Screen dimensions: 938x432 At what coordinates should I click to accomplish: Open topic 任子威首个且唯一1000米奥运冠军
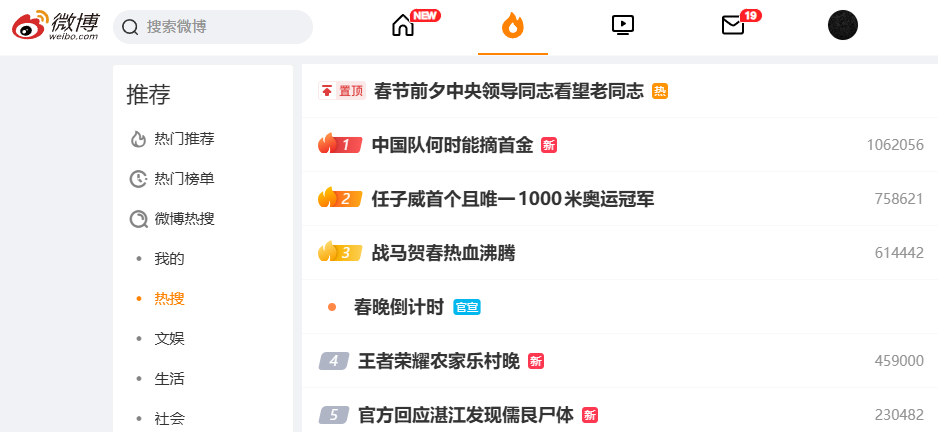[512, 199]
